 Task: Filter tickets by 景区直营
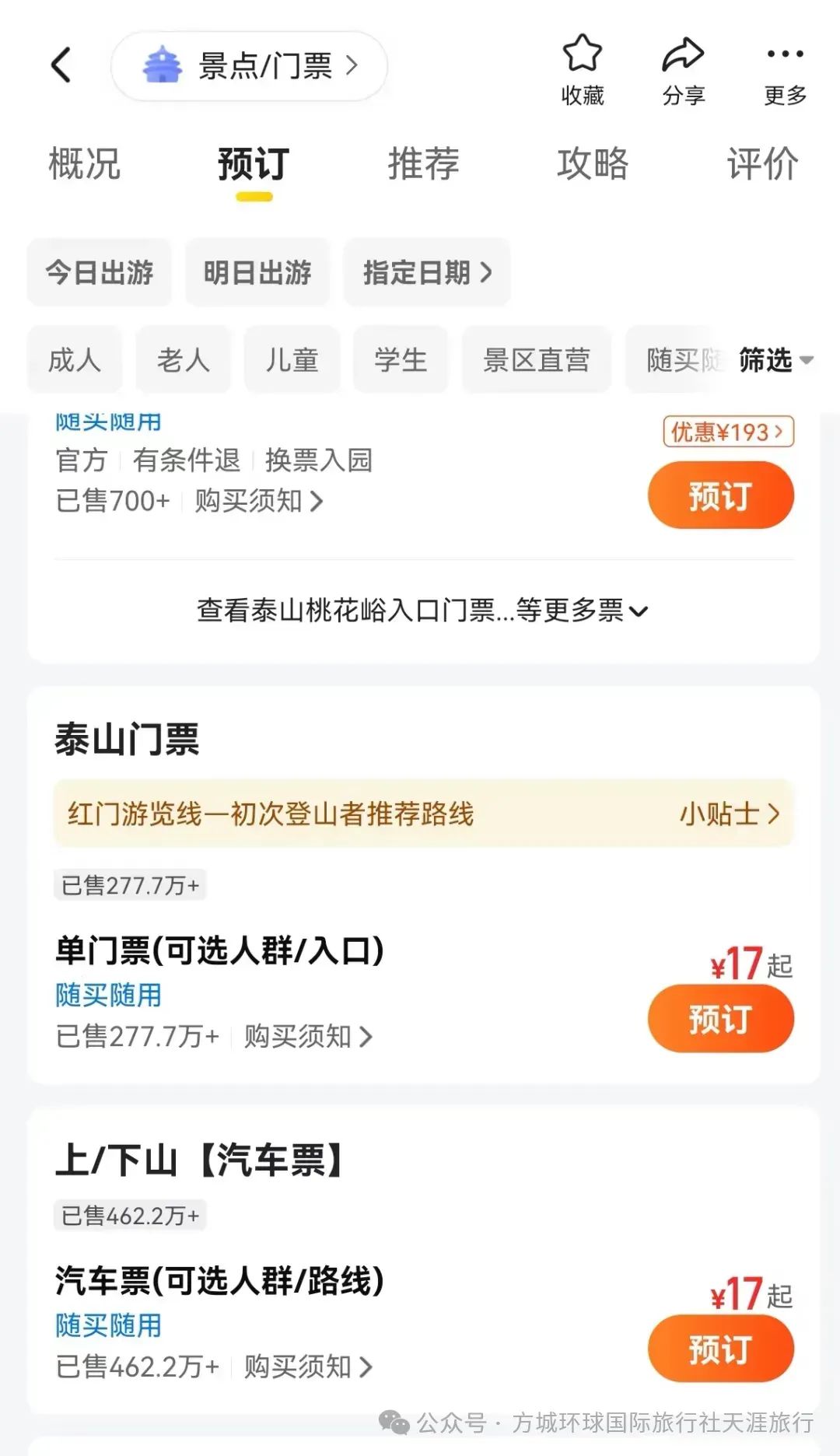[537, 360]
